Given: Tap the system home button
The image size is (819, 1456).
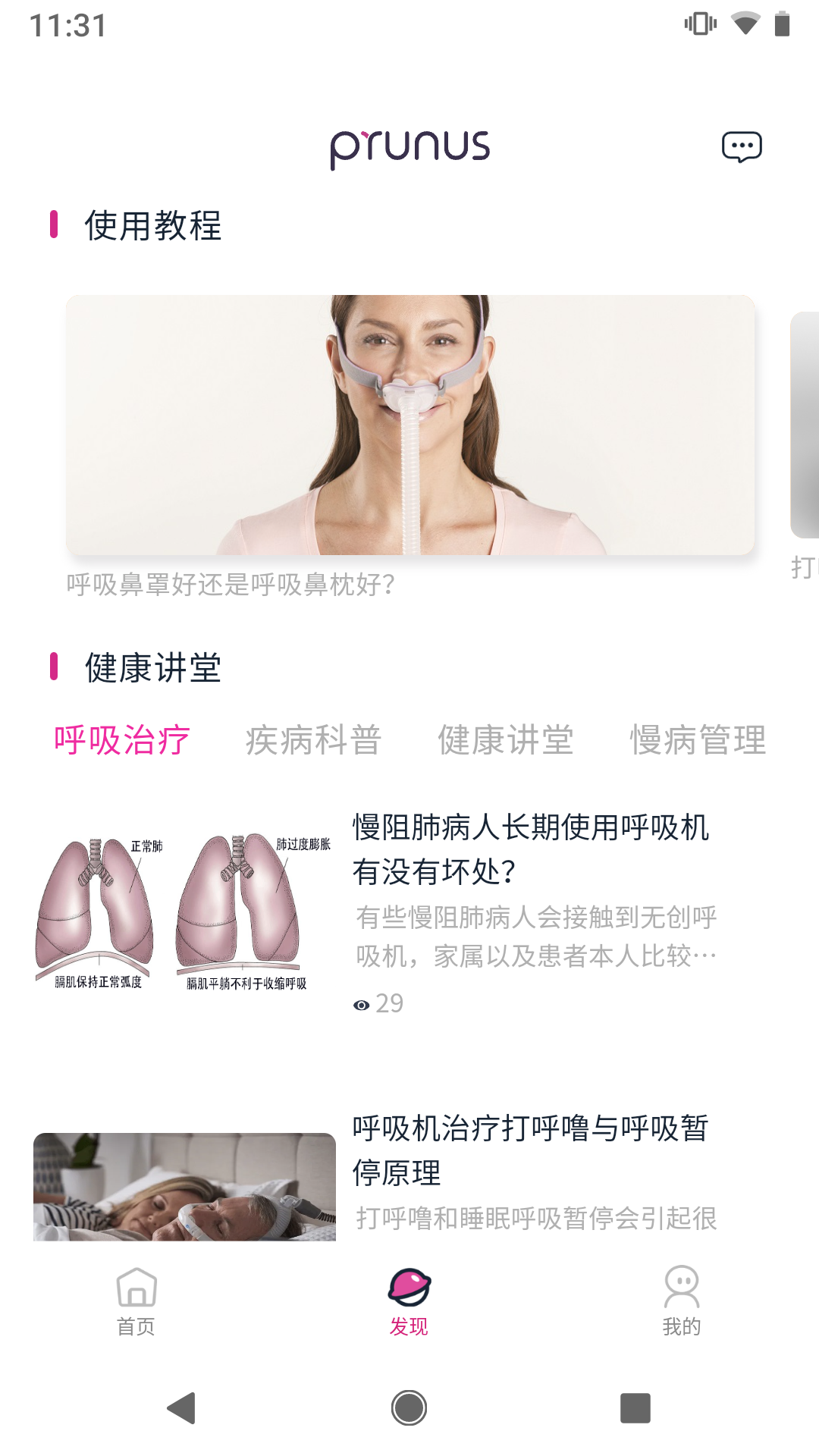Looking at the screenshot, I should click(x=409, y=1408).
